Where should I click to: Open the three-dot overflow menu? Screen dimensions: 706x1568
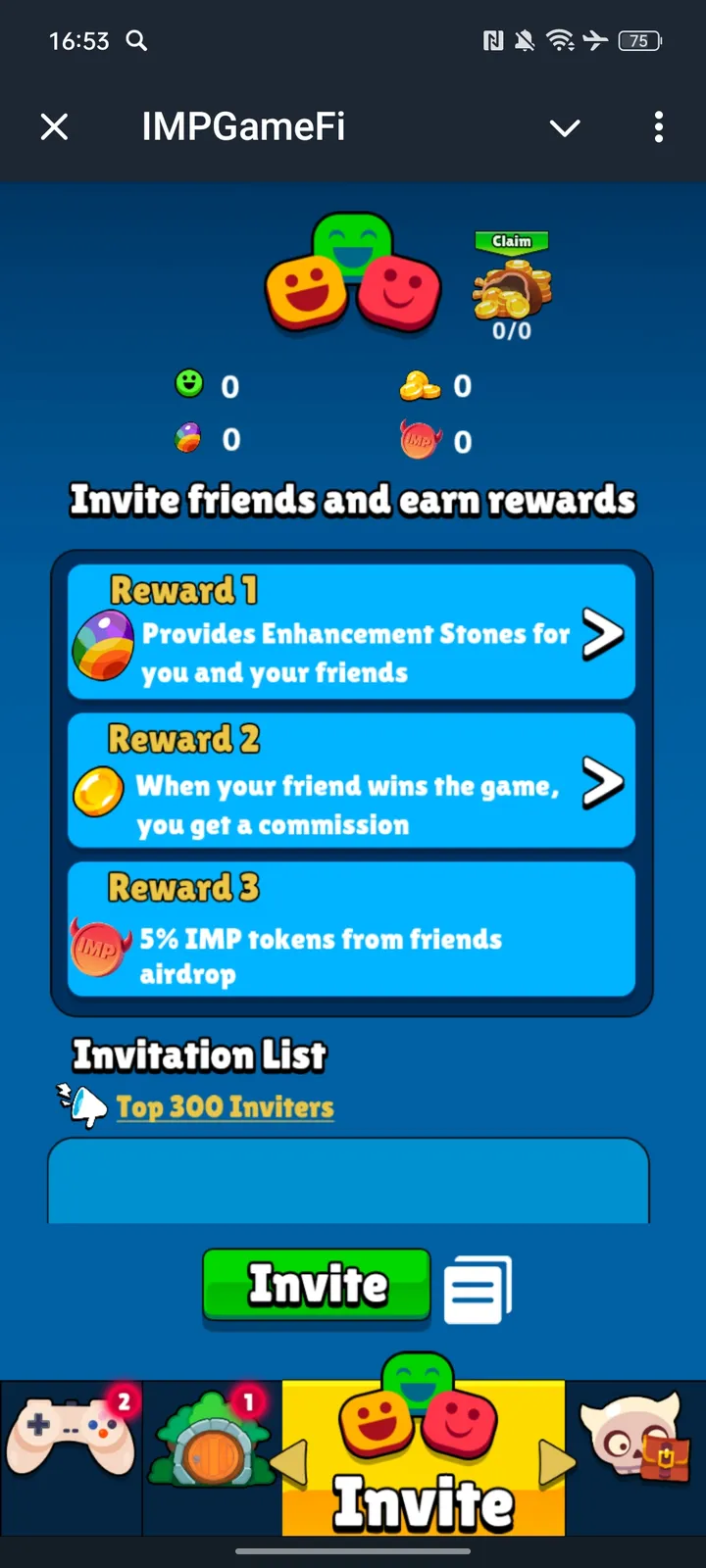pos(658,126)
